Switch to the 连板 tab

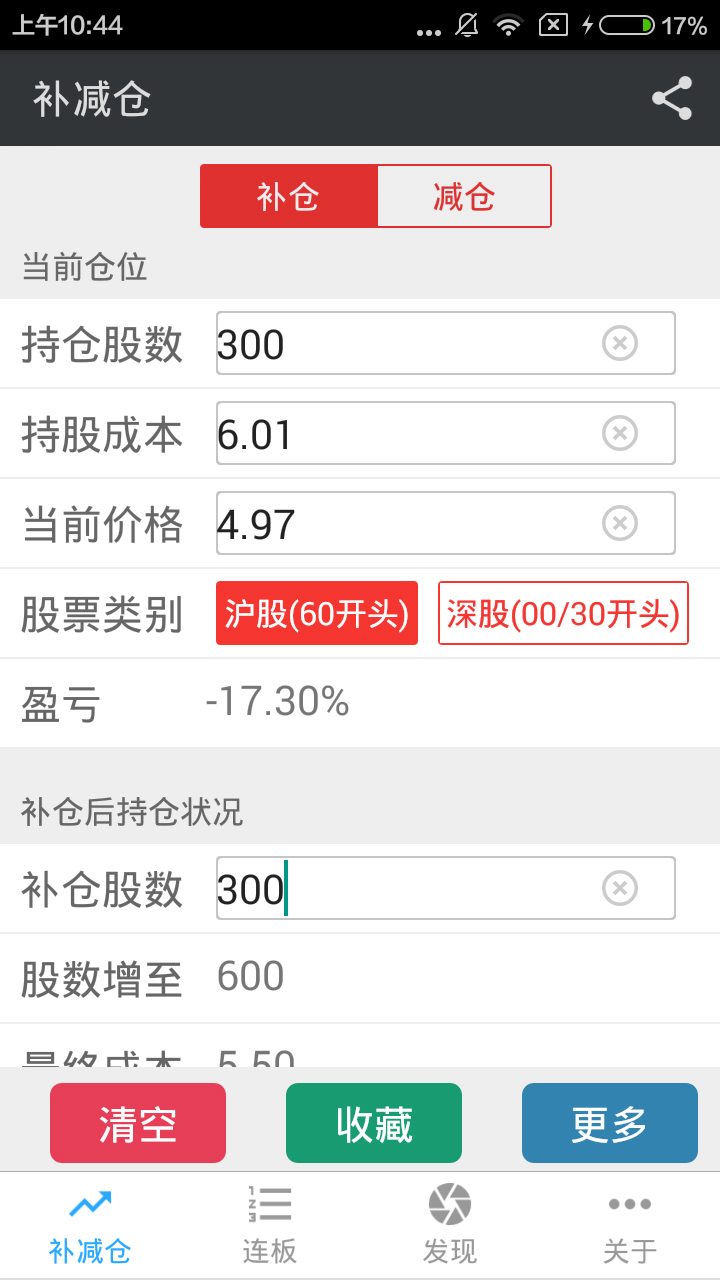click(x=270, y=1224)
